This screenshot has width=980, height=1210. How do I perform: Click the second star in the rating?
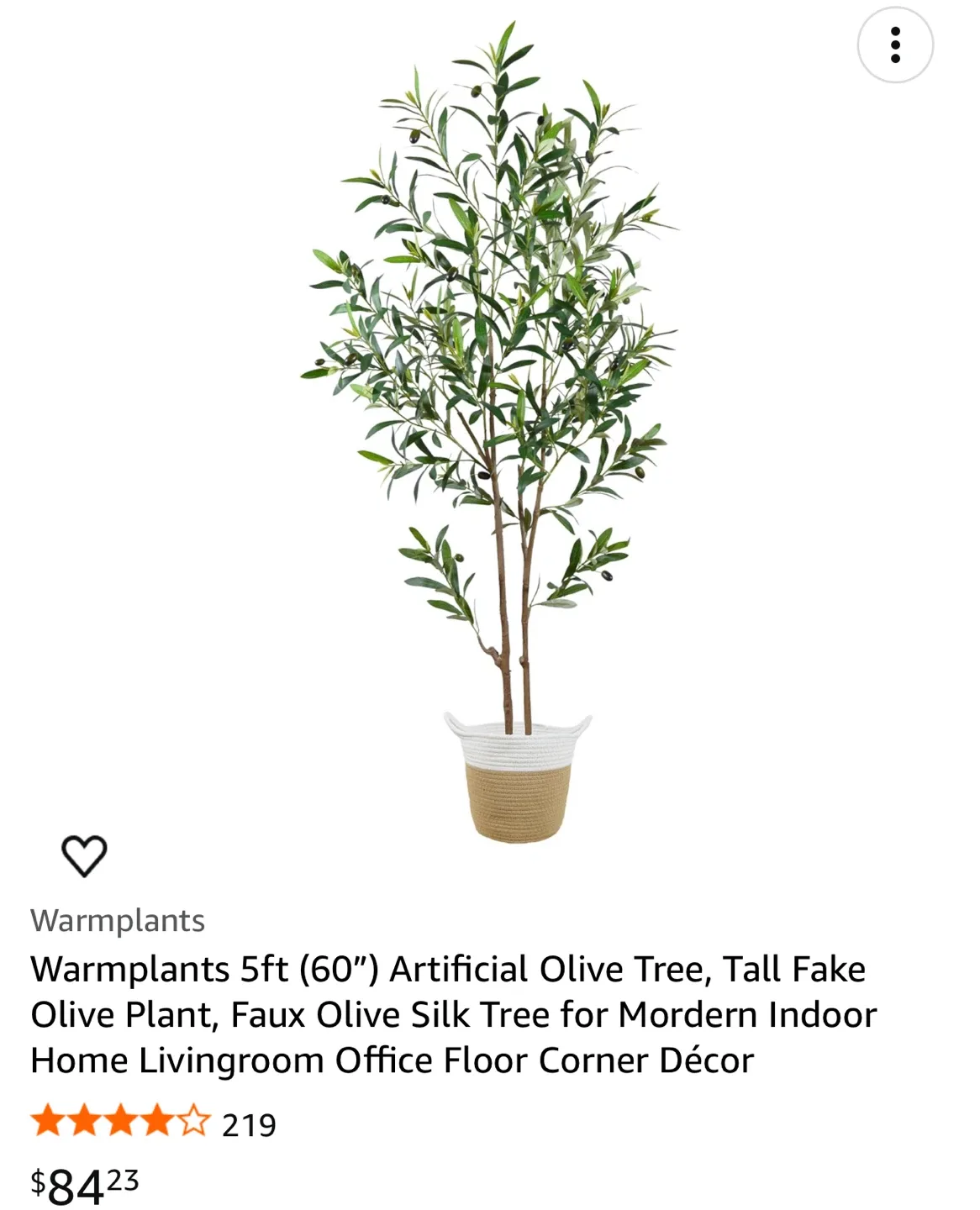(82, 1123)
